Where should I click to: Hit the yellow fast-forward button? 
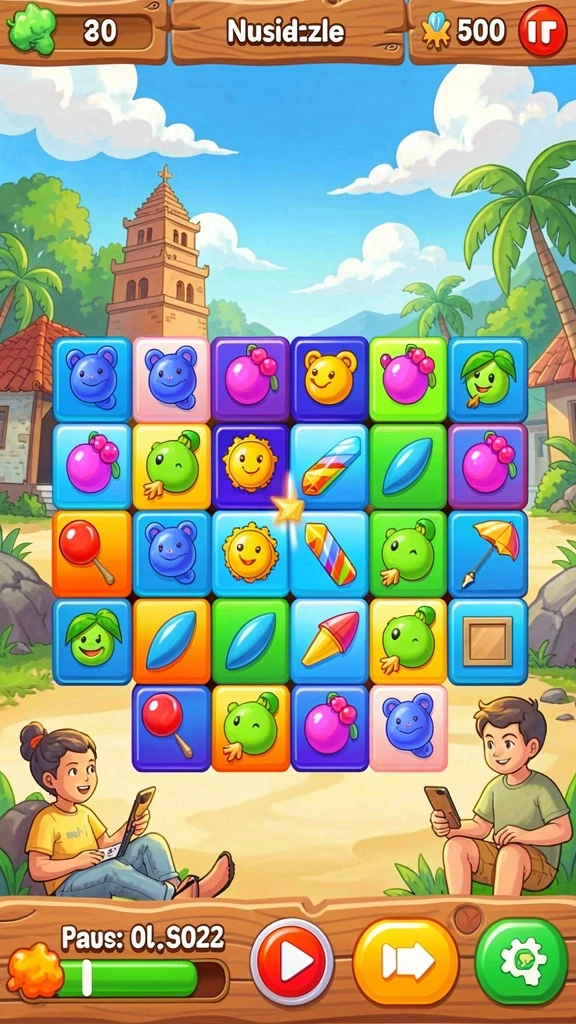(406, 961)
